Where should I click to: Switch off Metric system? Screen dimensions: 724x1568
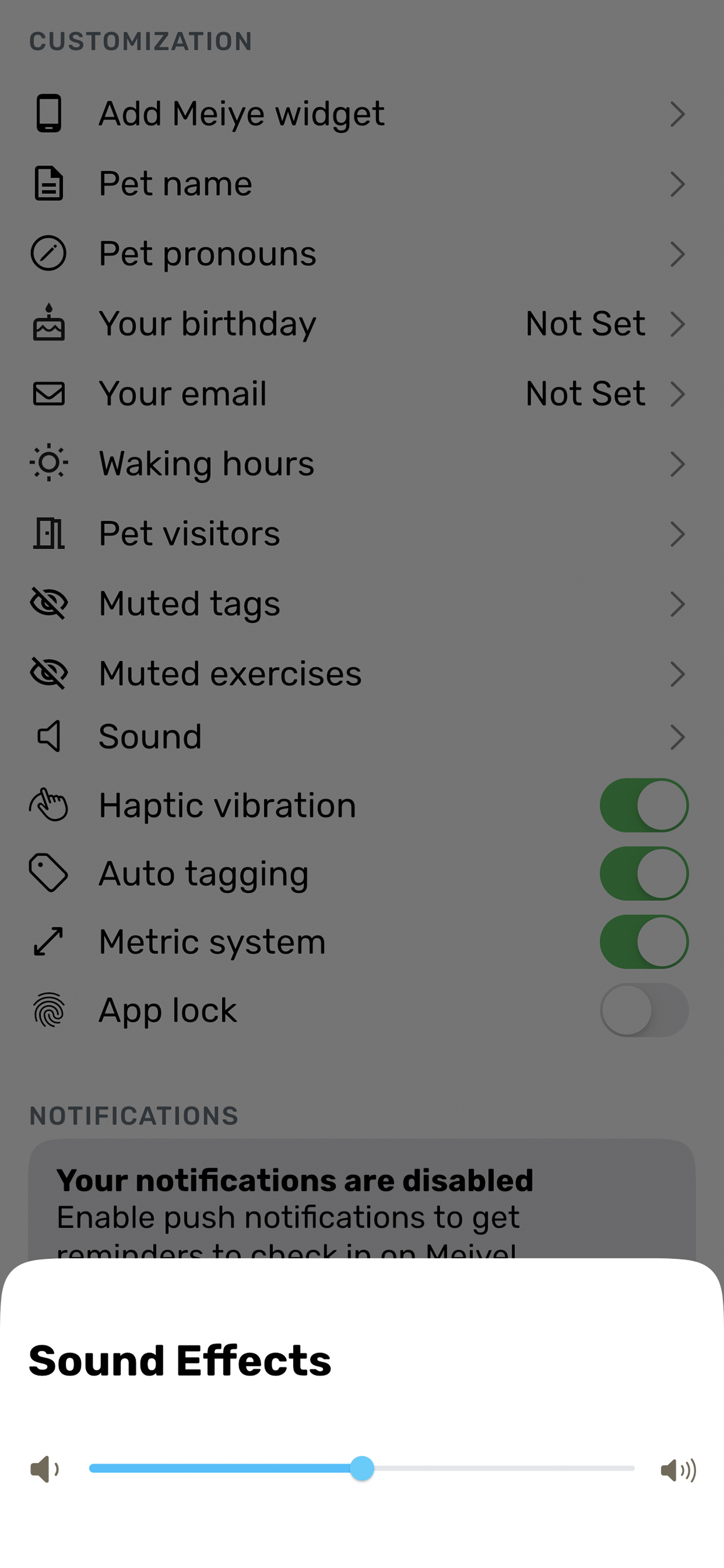[643, 942]
